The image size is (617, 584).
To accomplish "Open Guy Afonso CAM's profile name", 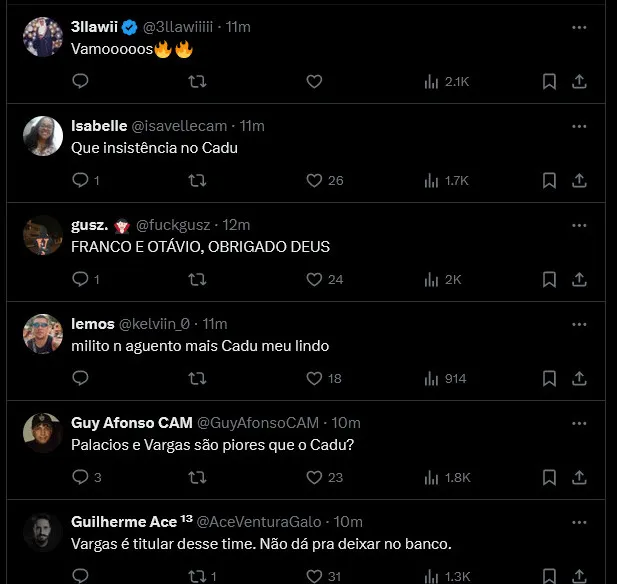I will 131,423.
